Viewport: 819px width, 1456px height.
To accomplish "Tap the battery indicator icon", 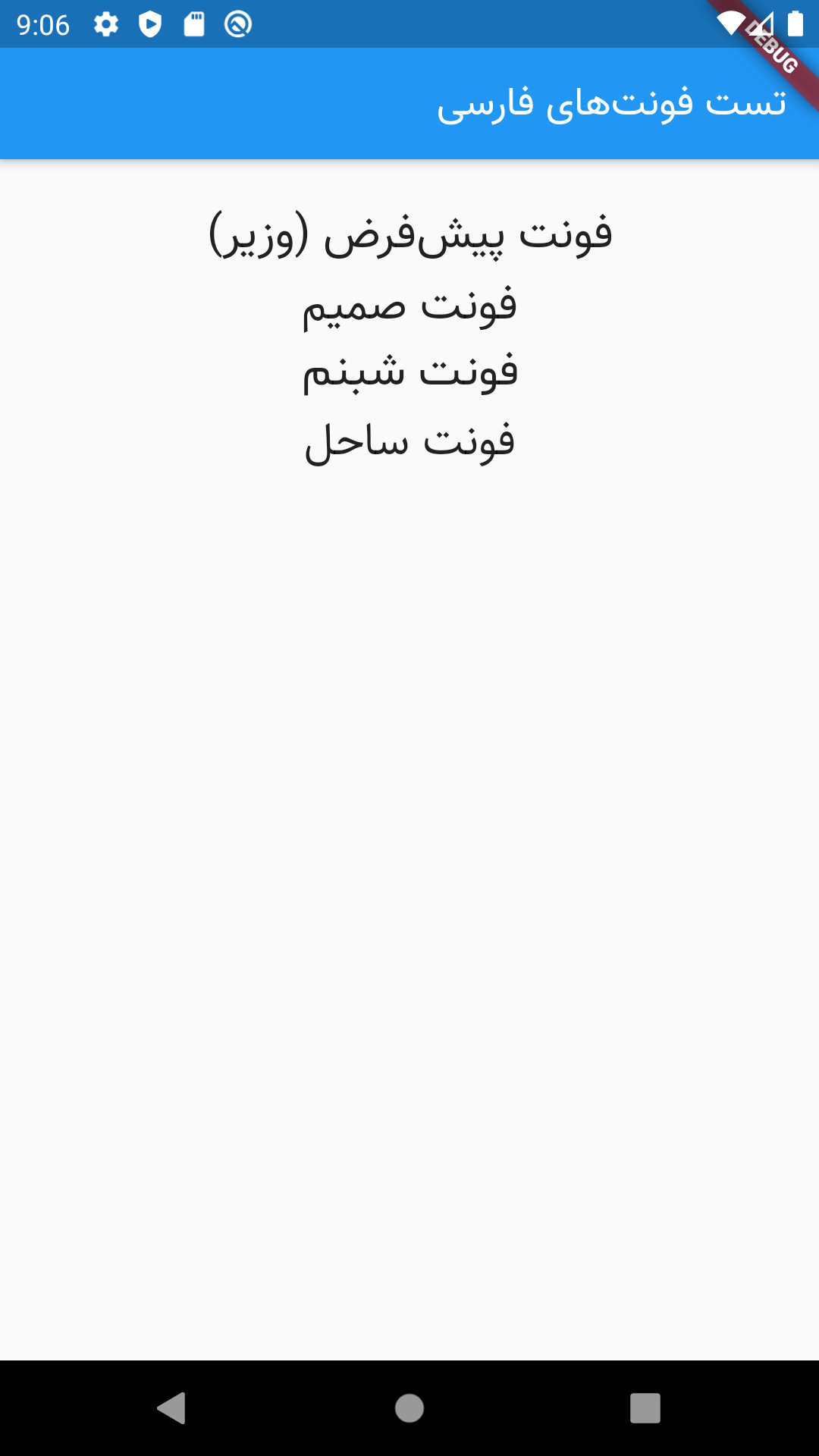I will [x=794, y=23].
